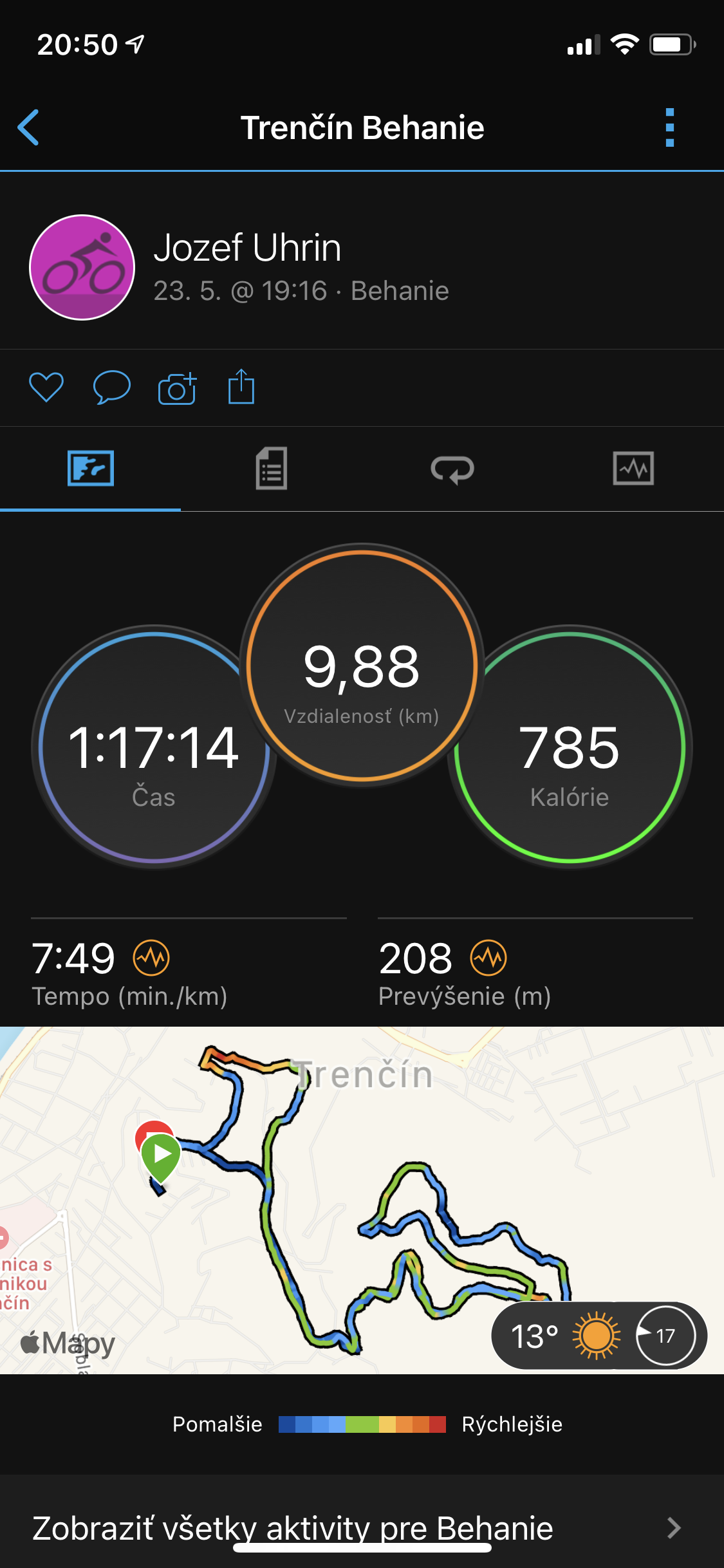Image resolution: width=724 pixels, height=1568 pixels.
Task: Like this activity with the heart
Action: (x=46, y=387)
